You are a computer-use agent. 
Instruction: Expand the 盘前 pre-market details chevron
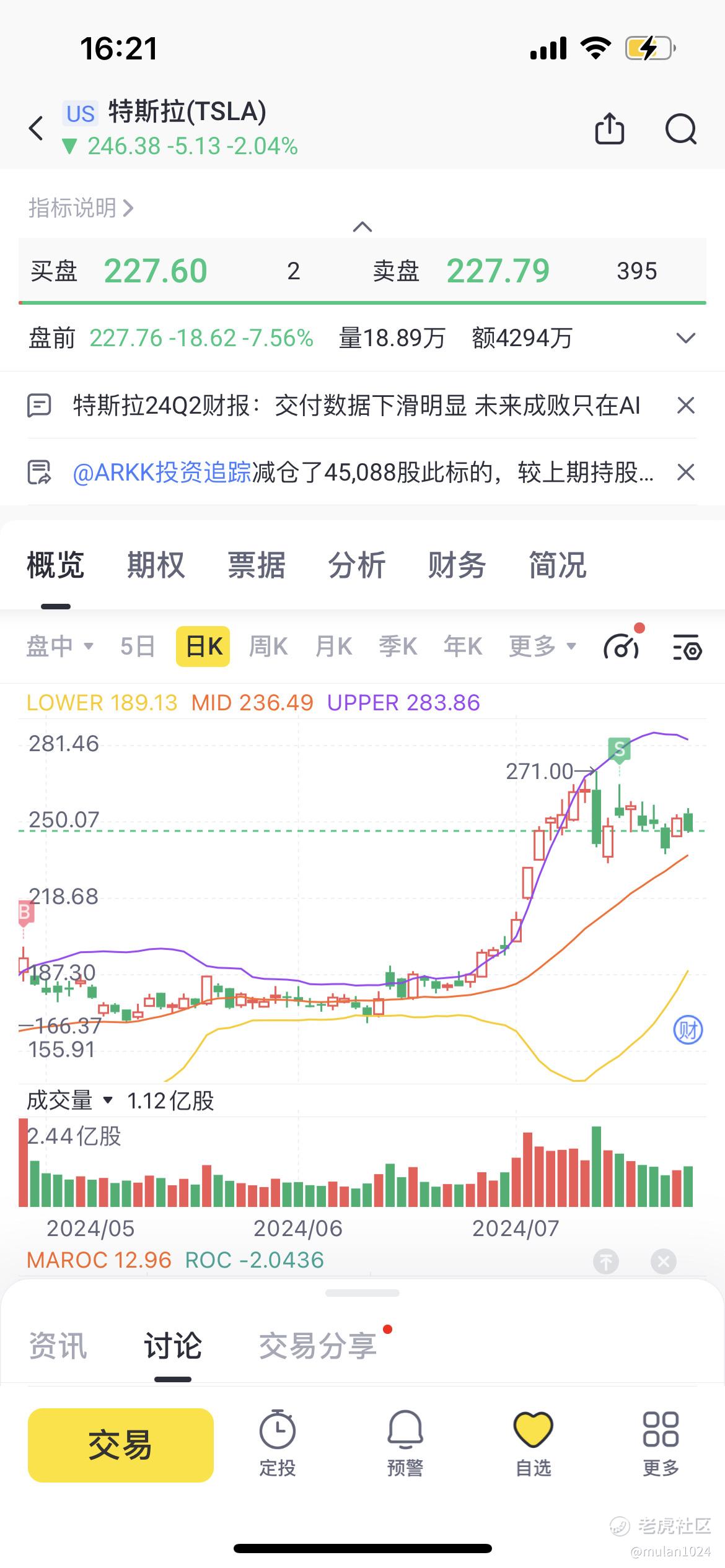685,338
